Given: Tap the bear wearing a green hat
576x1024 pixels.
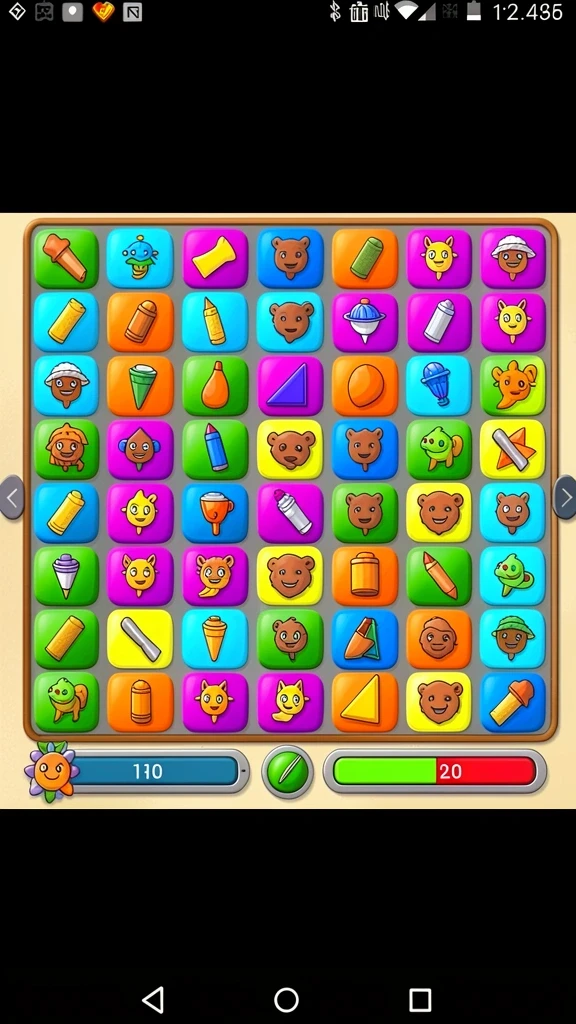Looking at the screenshot, I should click(513, 639).
